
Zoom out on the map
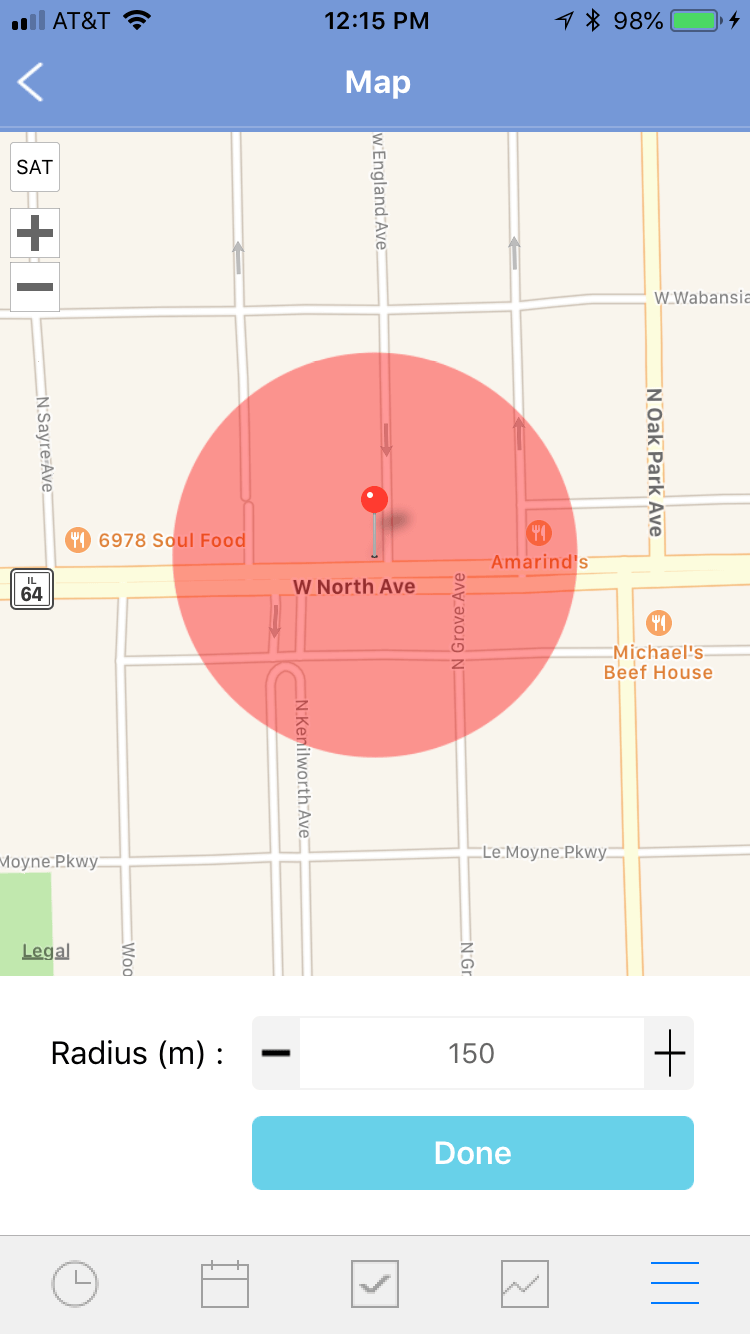pos(35,287)
